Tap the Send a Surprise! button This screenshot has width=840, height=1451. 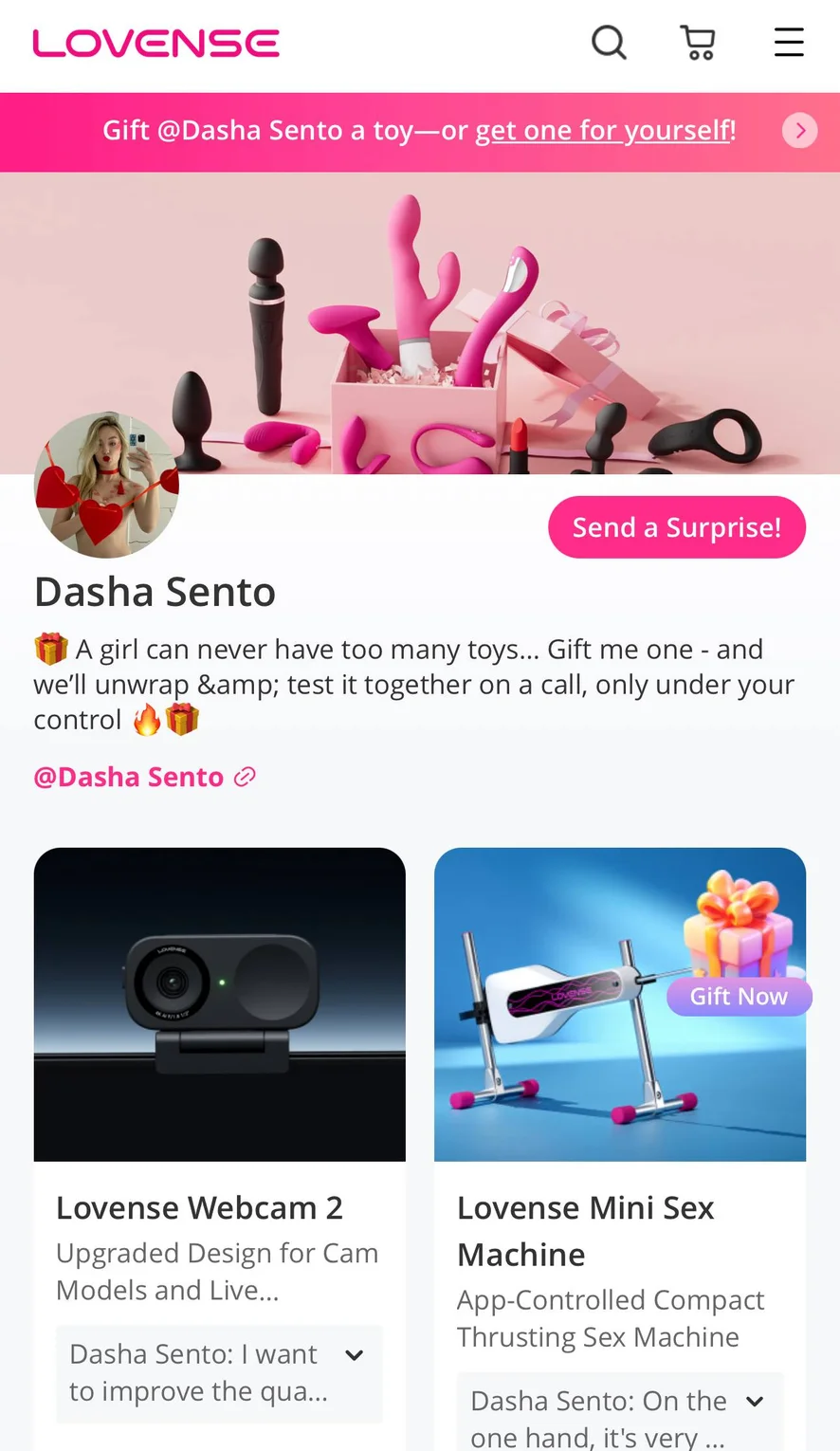click(x=676, y=527)
